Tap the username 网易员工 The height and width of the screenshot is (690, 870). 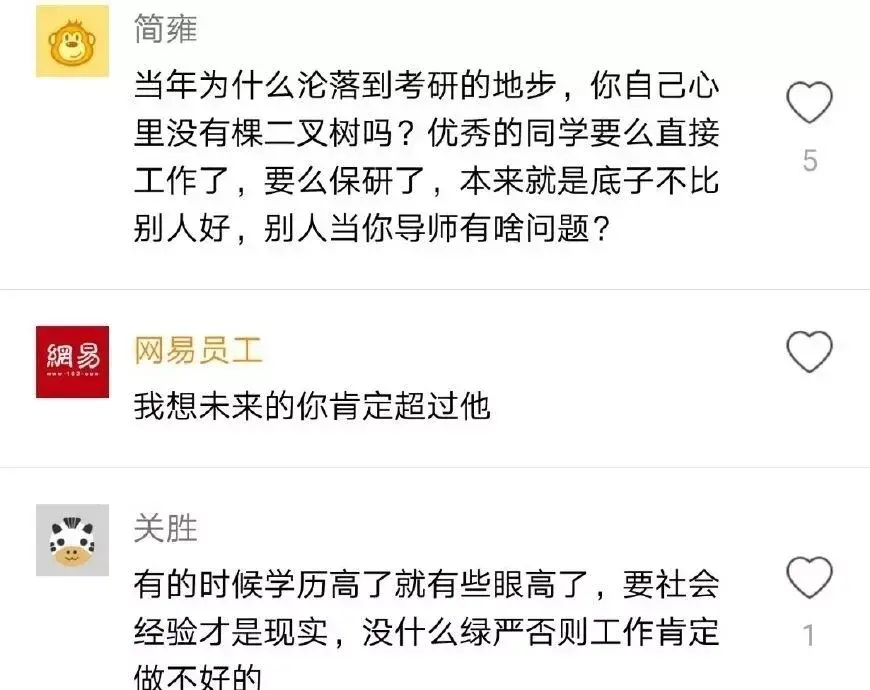(198, 351)
